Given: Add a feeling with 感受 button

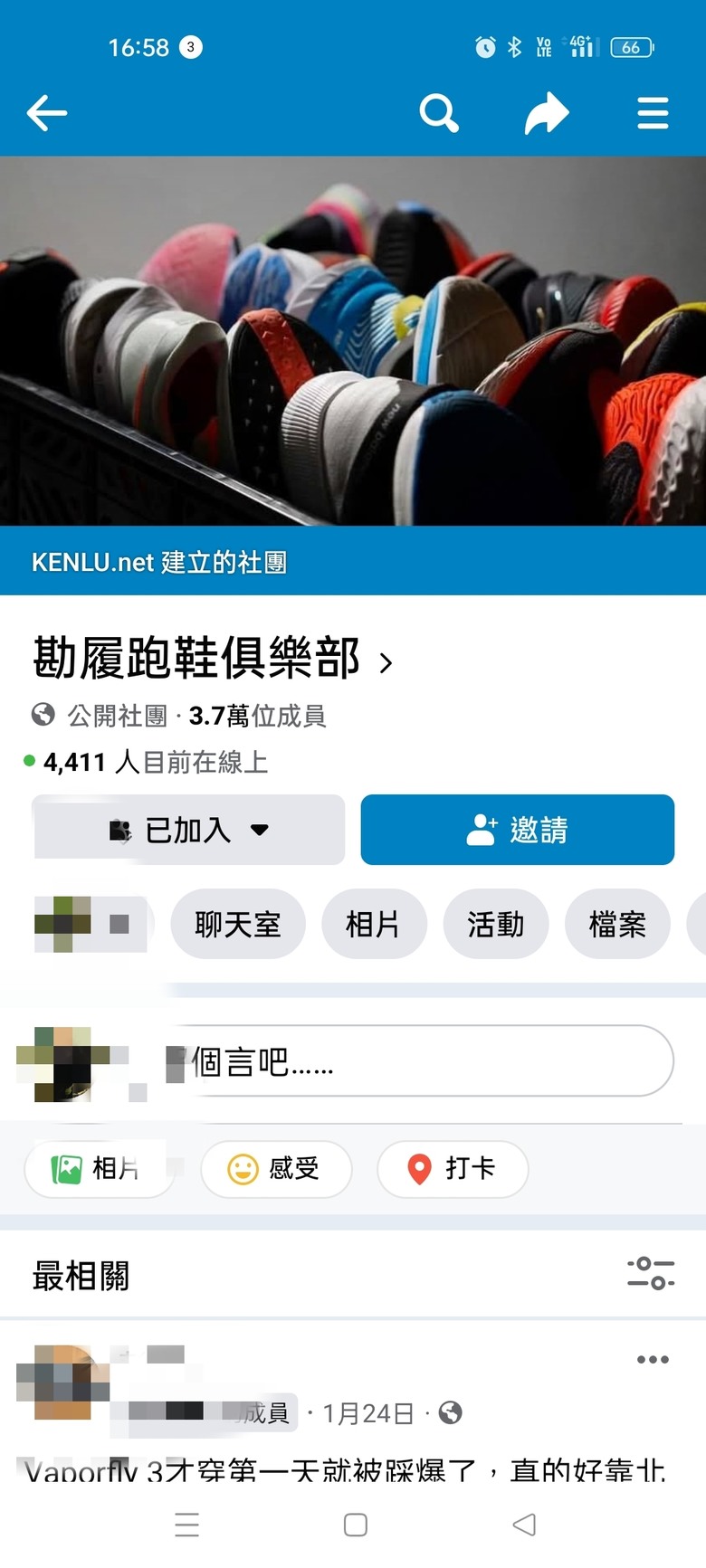Looking at the screenshot, I should tap(276, 1168).
